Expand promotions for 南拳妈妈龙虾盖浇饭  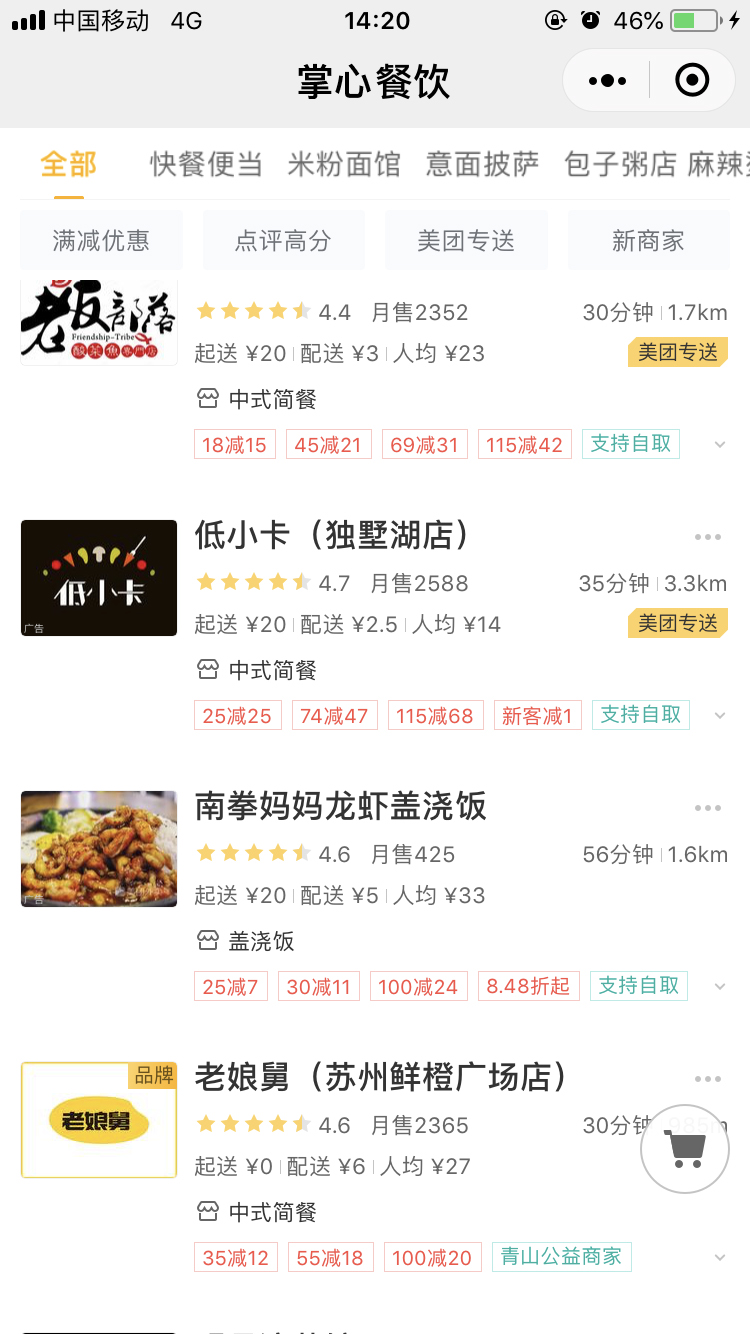720,986
